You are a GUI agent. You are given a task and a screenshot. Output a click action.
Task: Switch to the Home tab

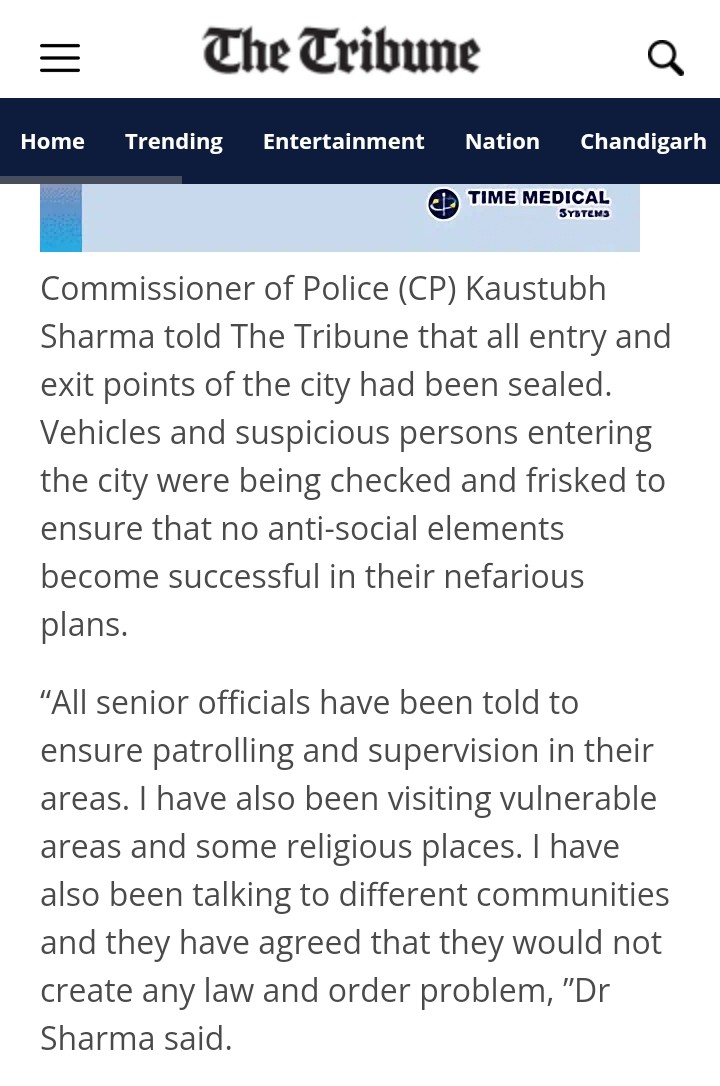52,141
